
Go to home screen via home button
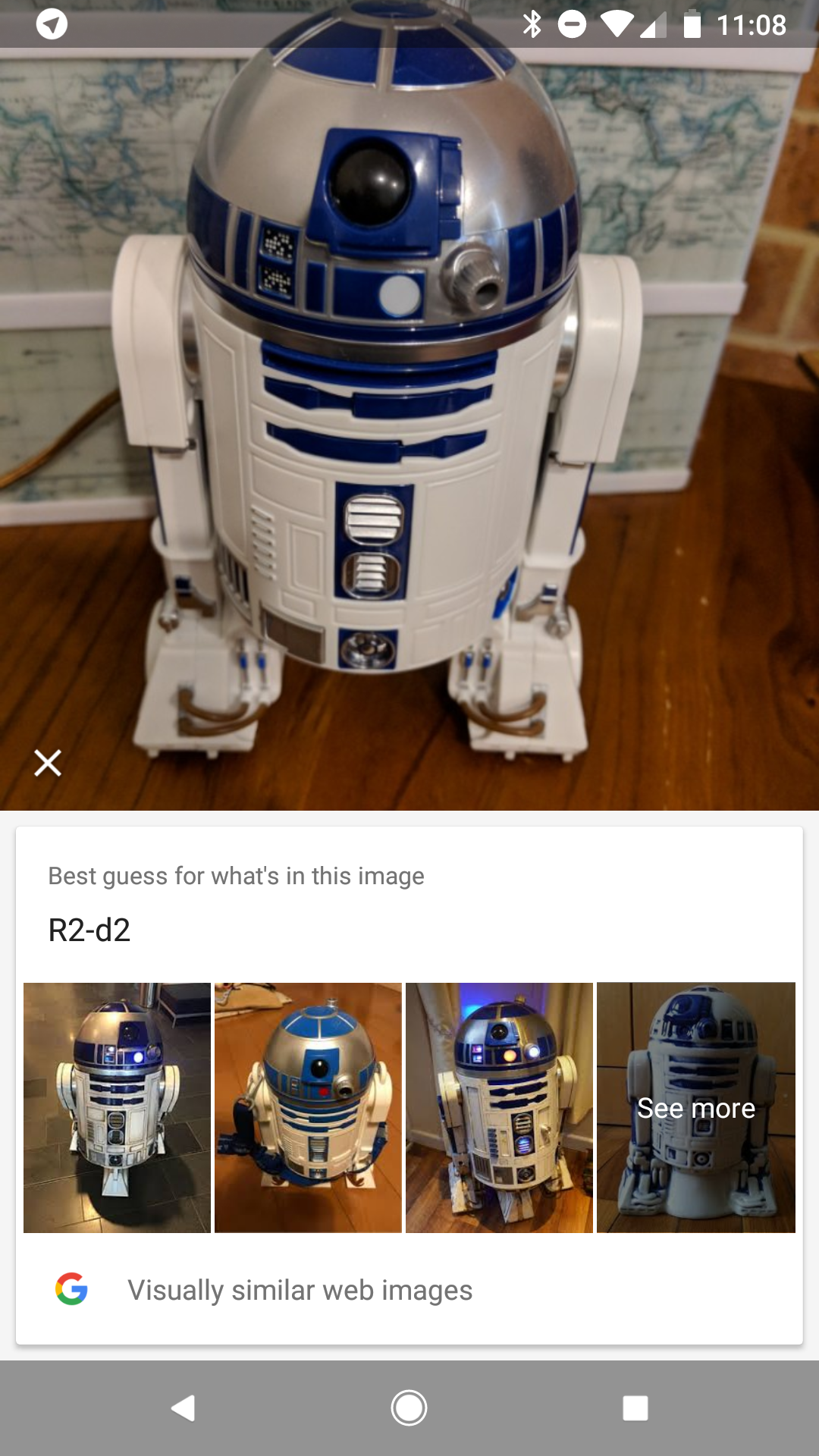coord(409,1408)
